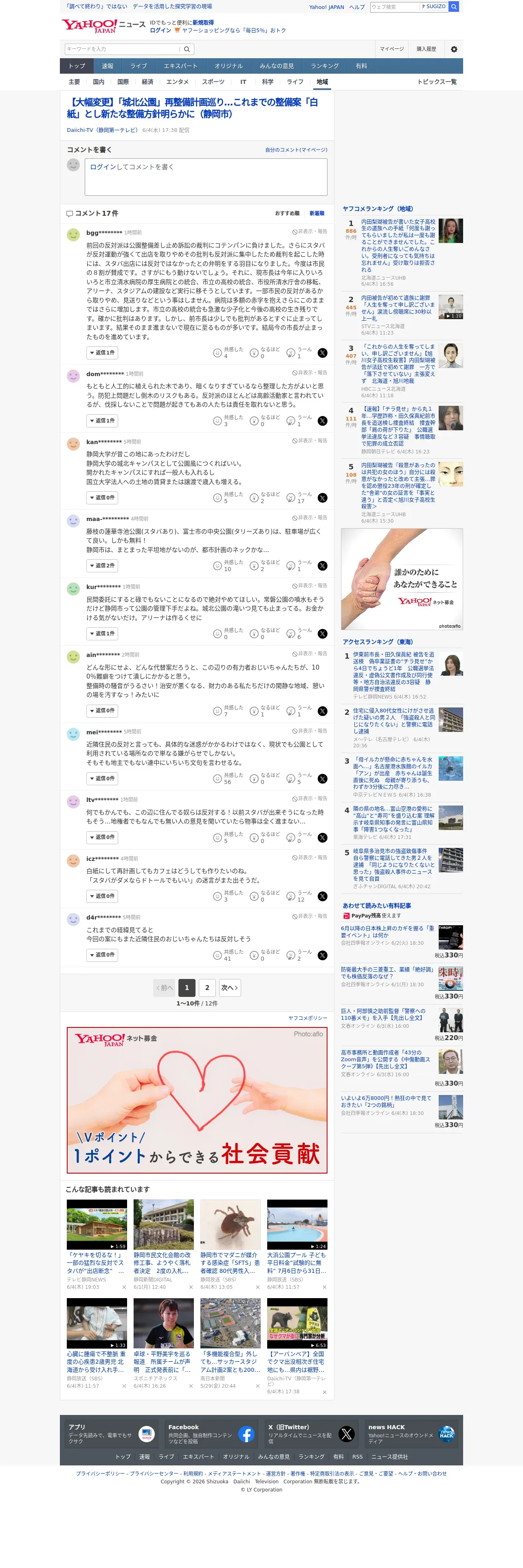Select the ランキング navigation tab
Viewport: 523px width, 1568px height.
click(325, 66)
